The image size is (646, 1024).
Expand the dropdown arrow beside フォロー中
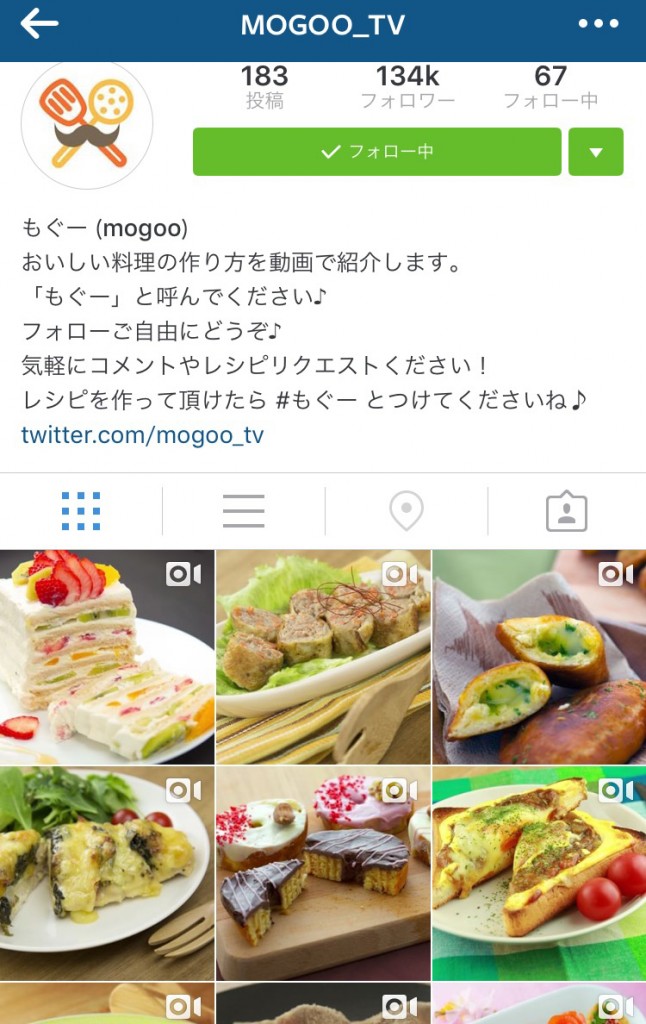coord(595,152)
